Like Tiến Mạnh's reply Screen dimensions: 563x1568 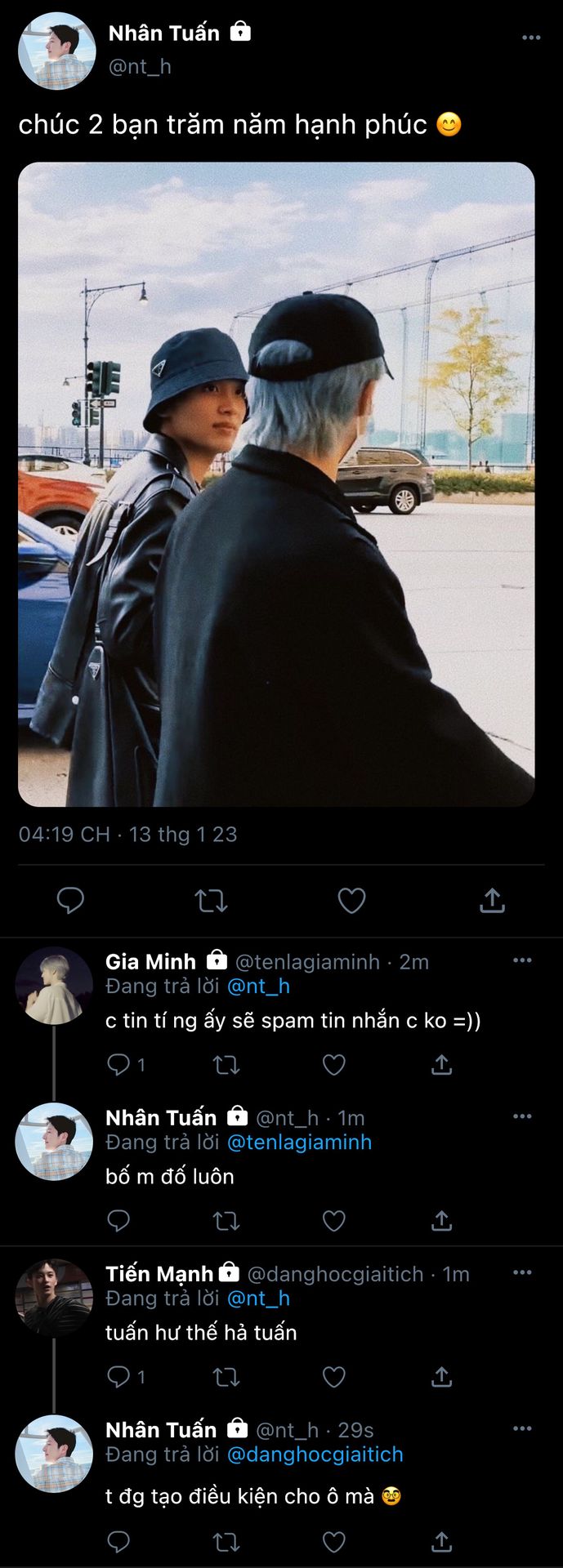[x=333, y=1377]
